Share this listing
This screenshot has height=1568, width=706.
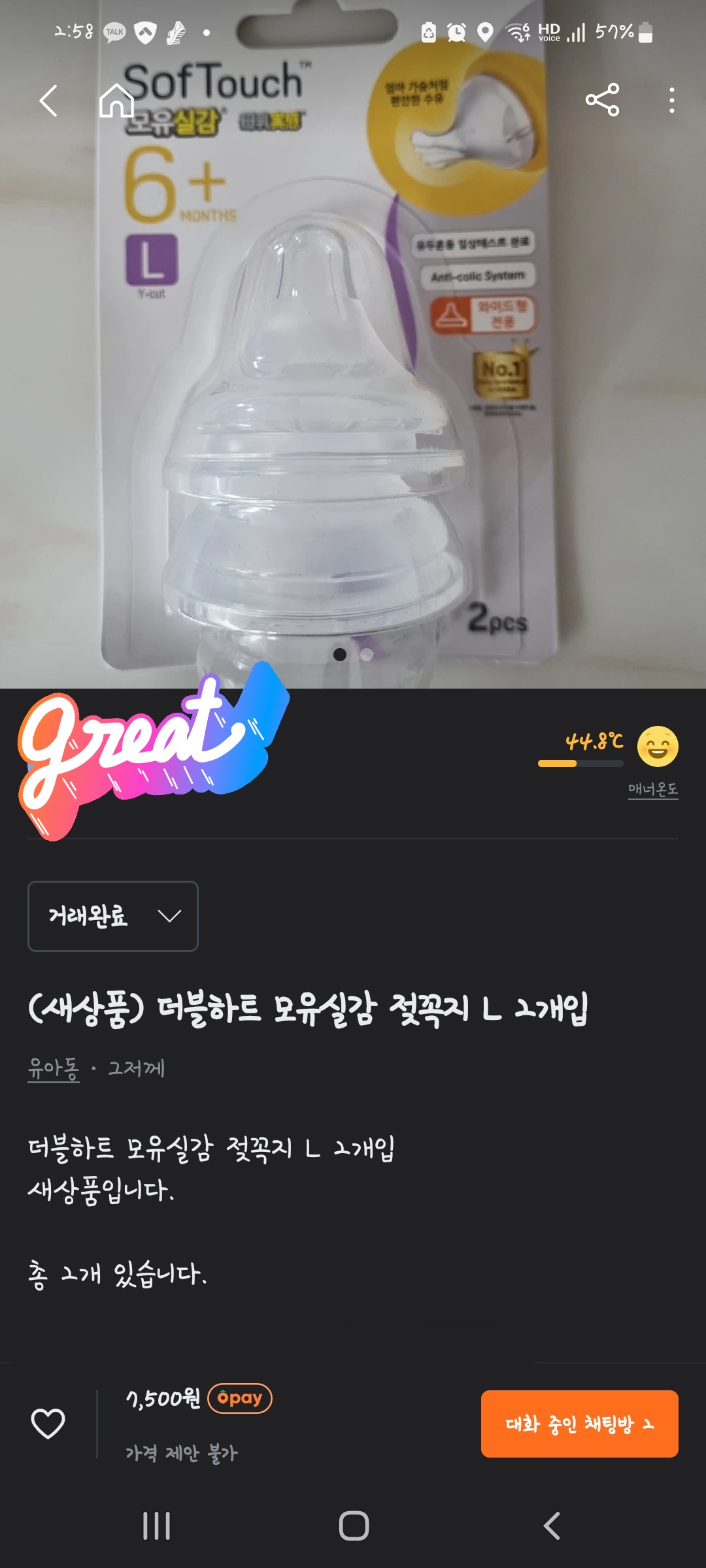click(602, 100)
